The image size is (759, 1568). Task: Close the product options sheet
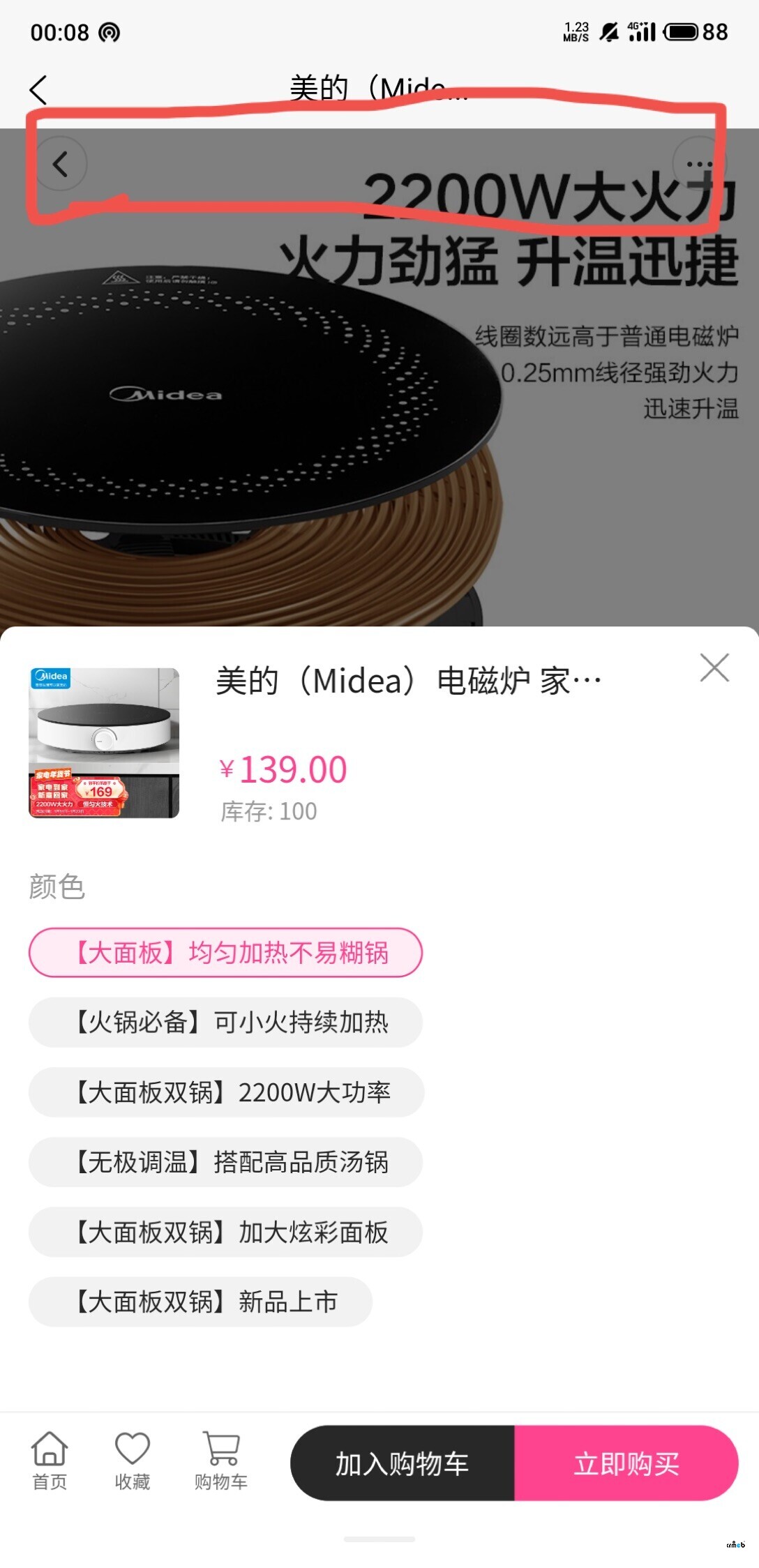coord(714,668)
